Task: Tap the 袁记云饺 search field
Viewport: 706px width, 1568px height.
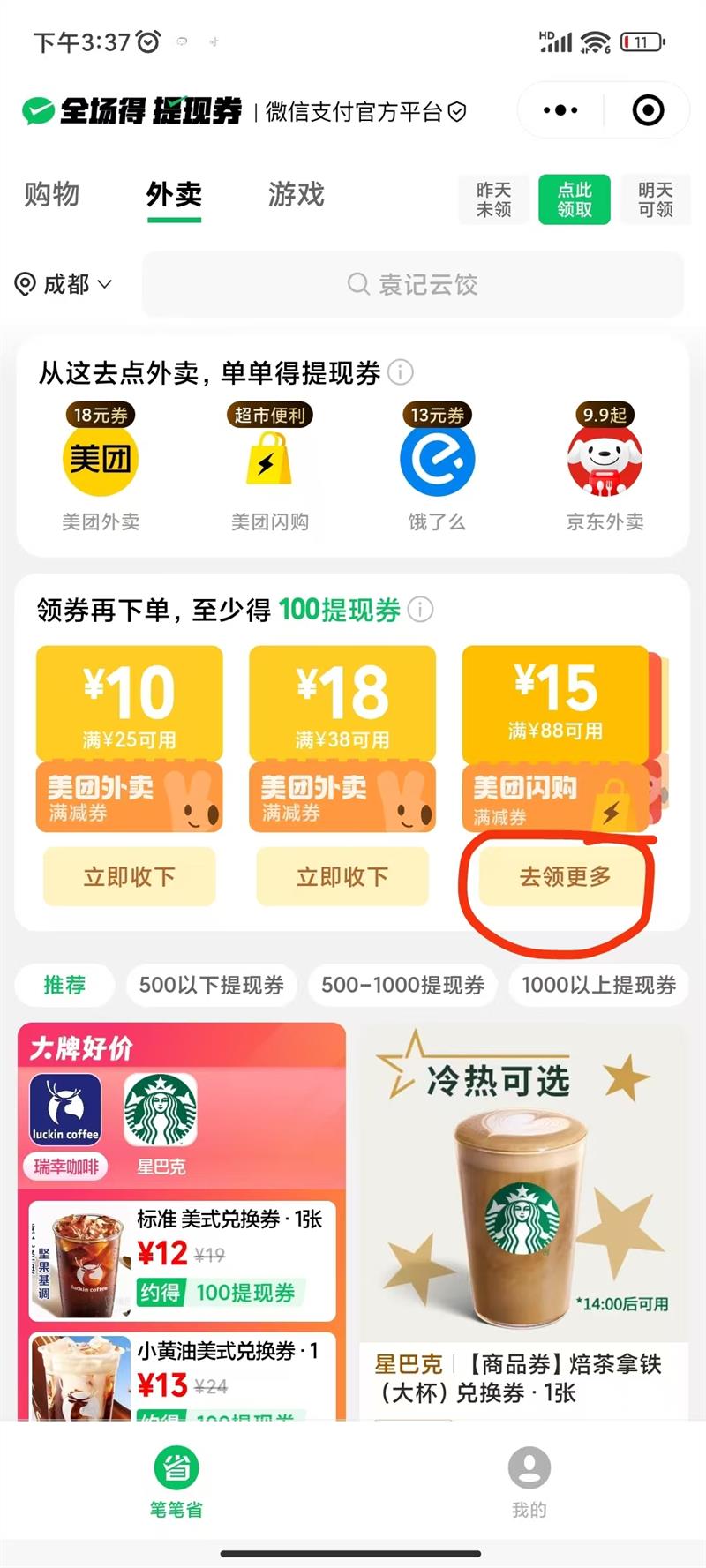Action: tap(415, 284)
